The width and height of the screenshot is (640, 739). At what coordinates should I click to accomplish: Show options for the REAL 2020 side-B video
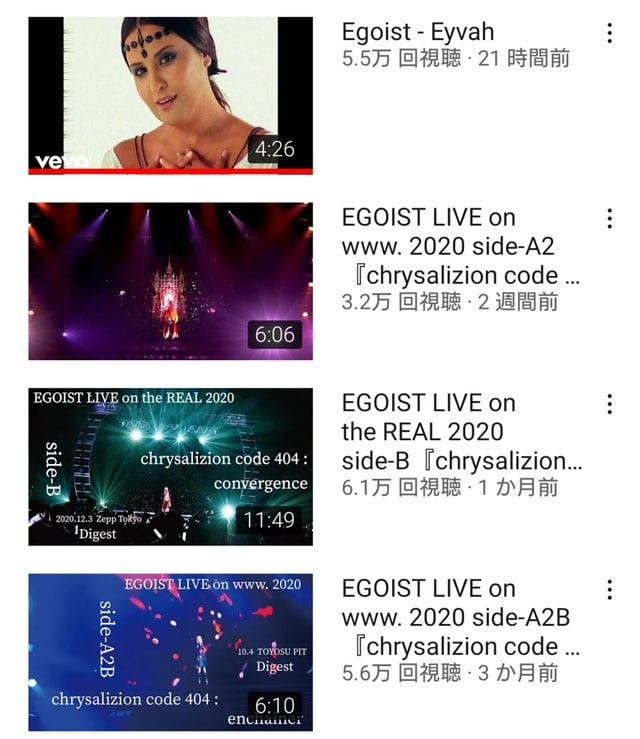click(x=609, y=404)
